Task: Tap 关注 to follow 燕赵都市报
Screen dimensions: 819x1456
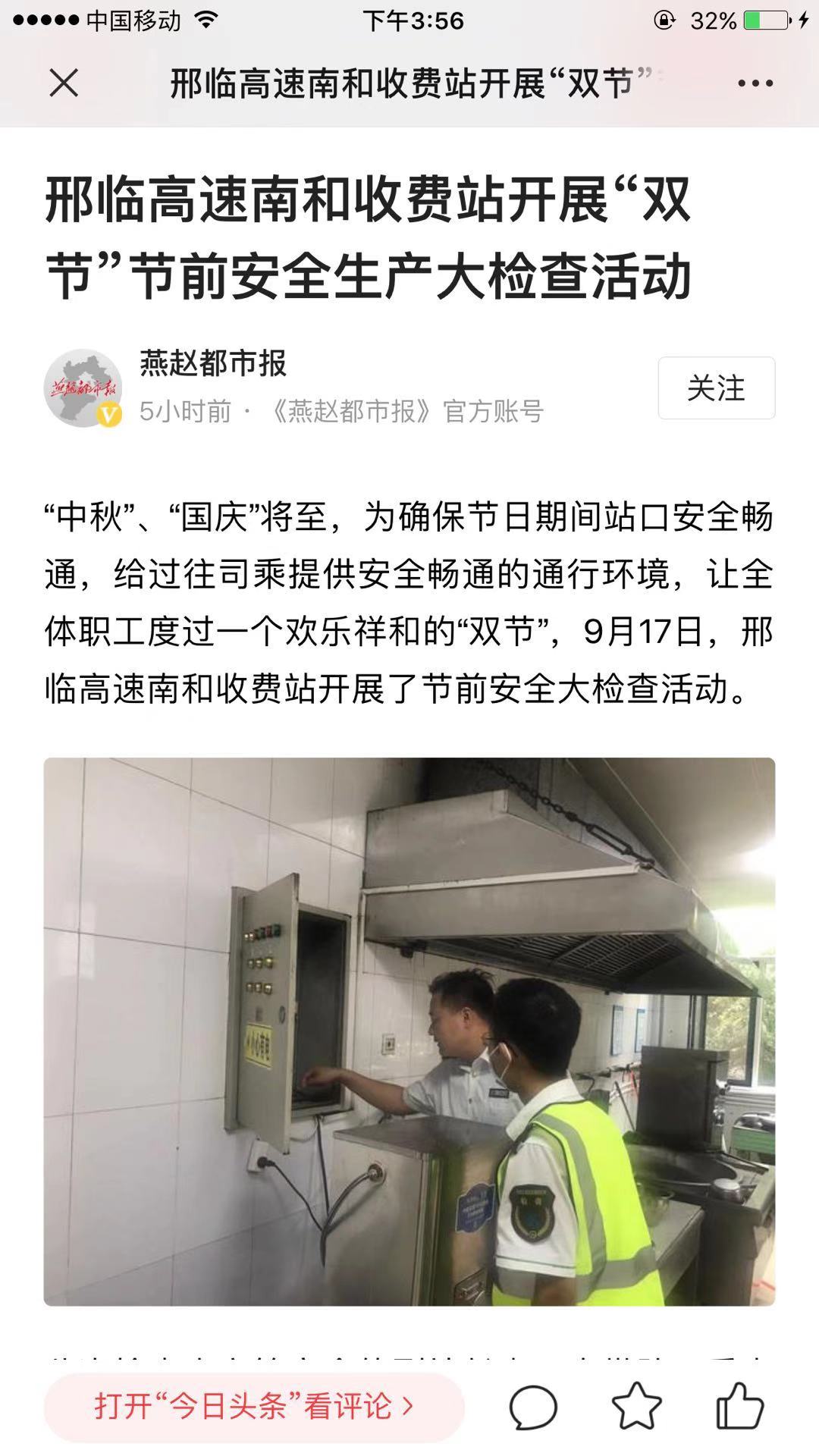Action: tap(716, 388)
